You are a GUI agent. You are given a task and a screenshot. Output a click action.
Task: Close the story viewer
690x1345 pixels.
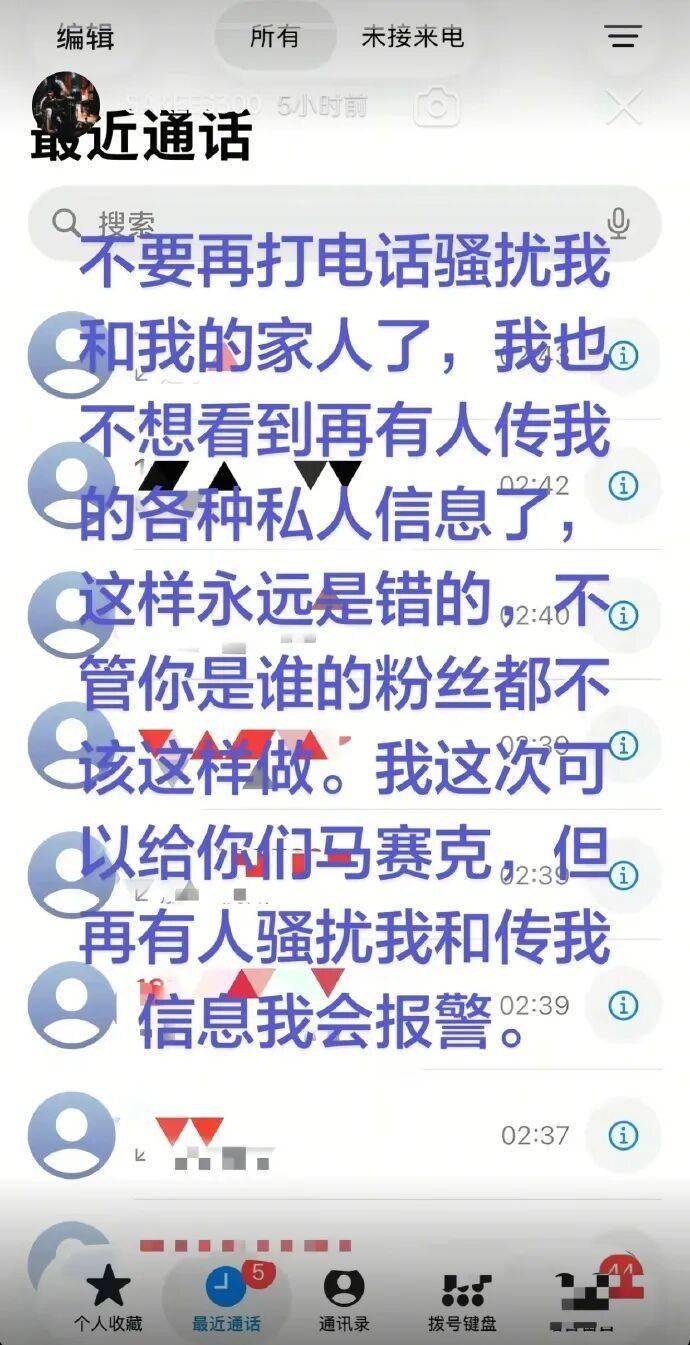(624, 107)
